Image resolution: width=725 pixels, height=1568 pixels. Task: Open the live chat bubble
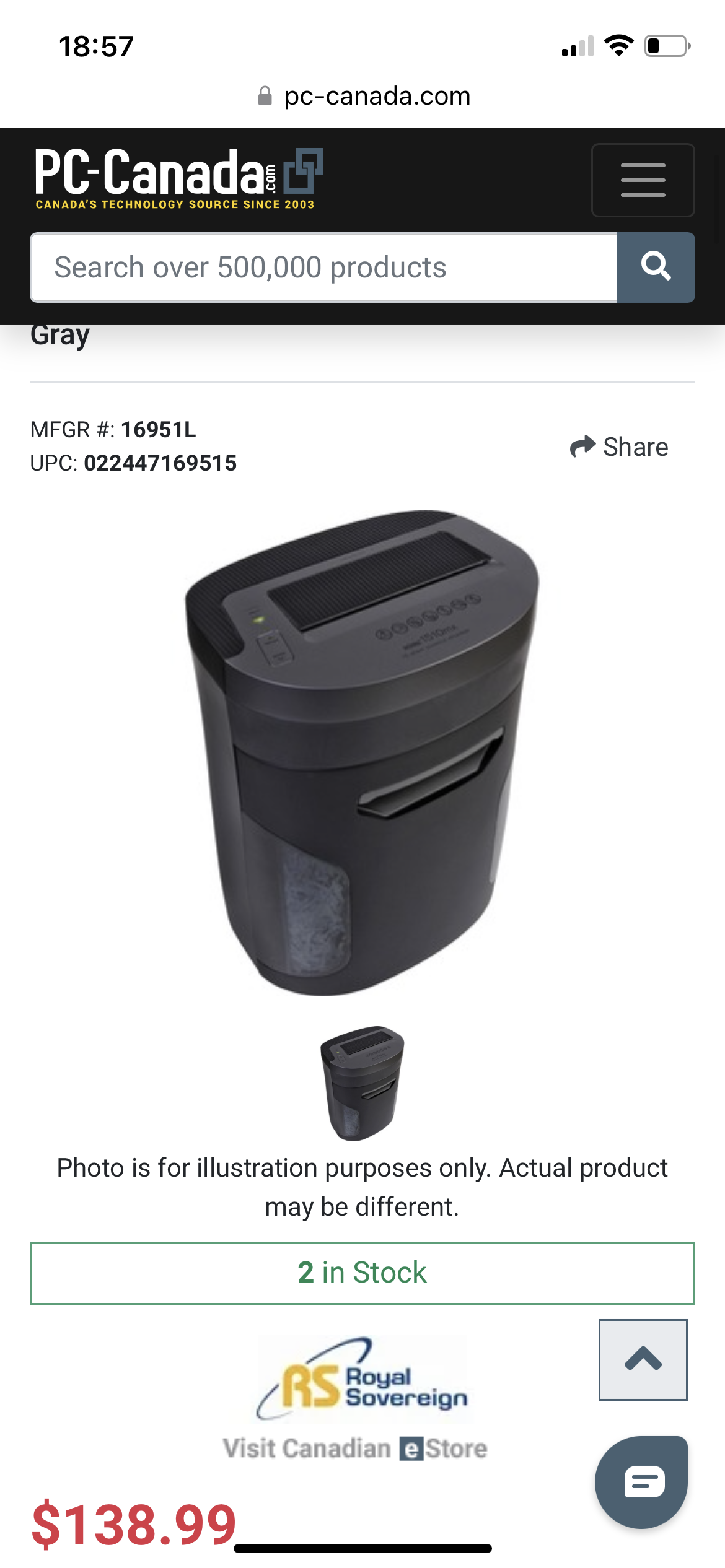641,1482
